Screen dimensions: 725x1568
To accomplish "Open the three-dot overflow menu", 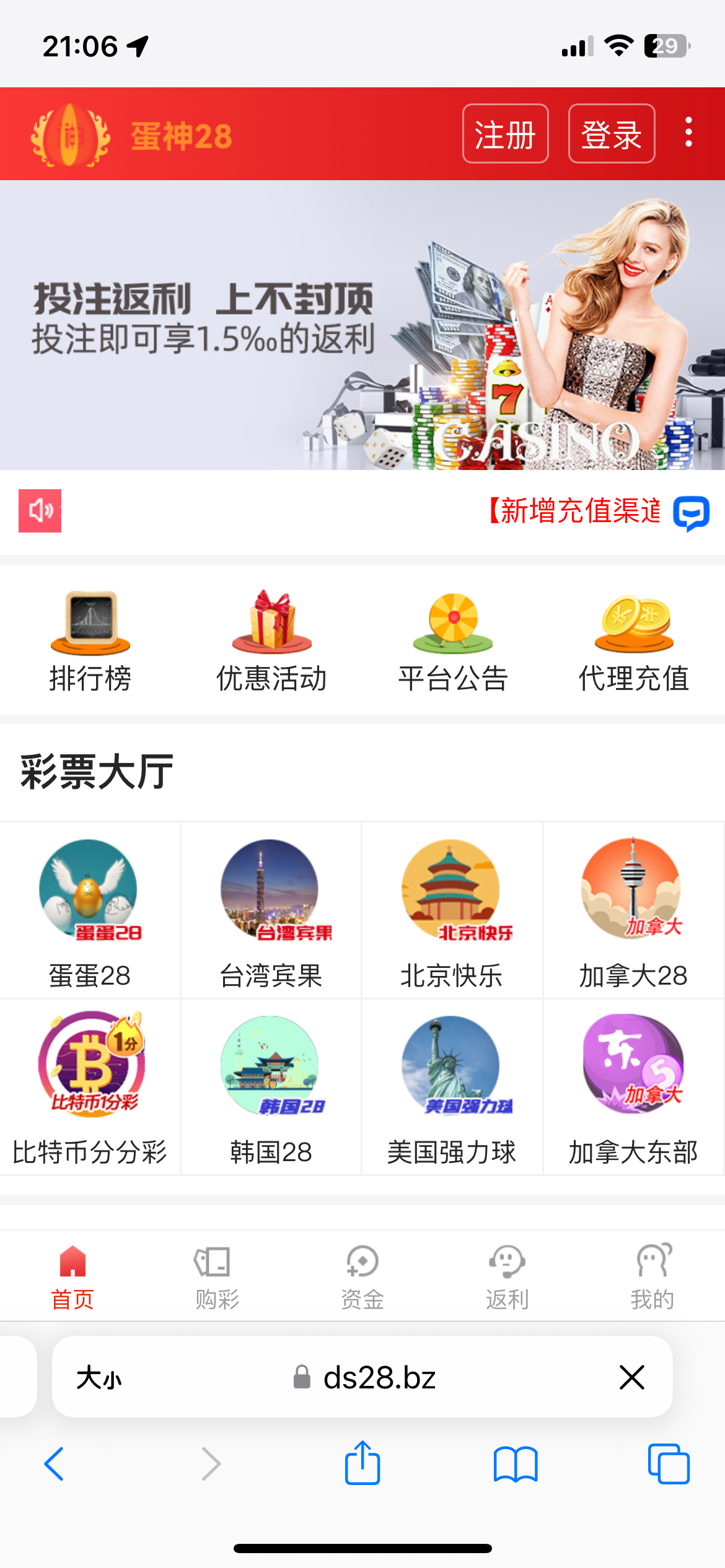I will (x=688, y=133).
